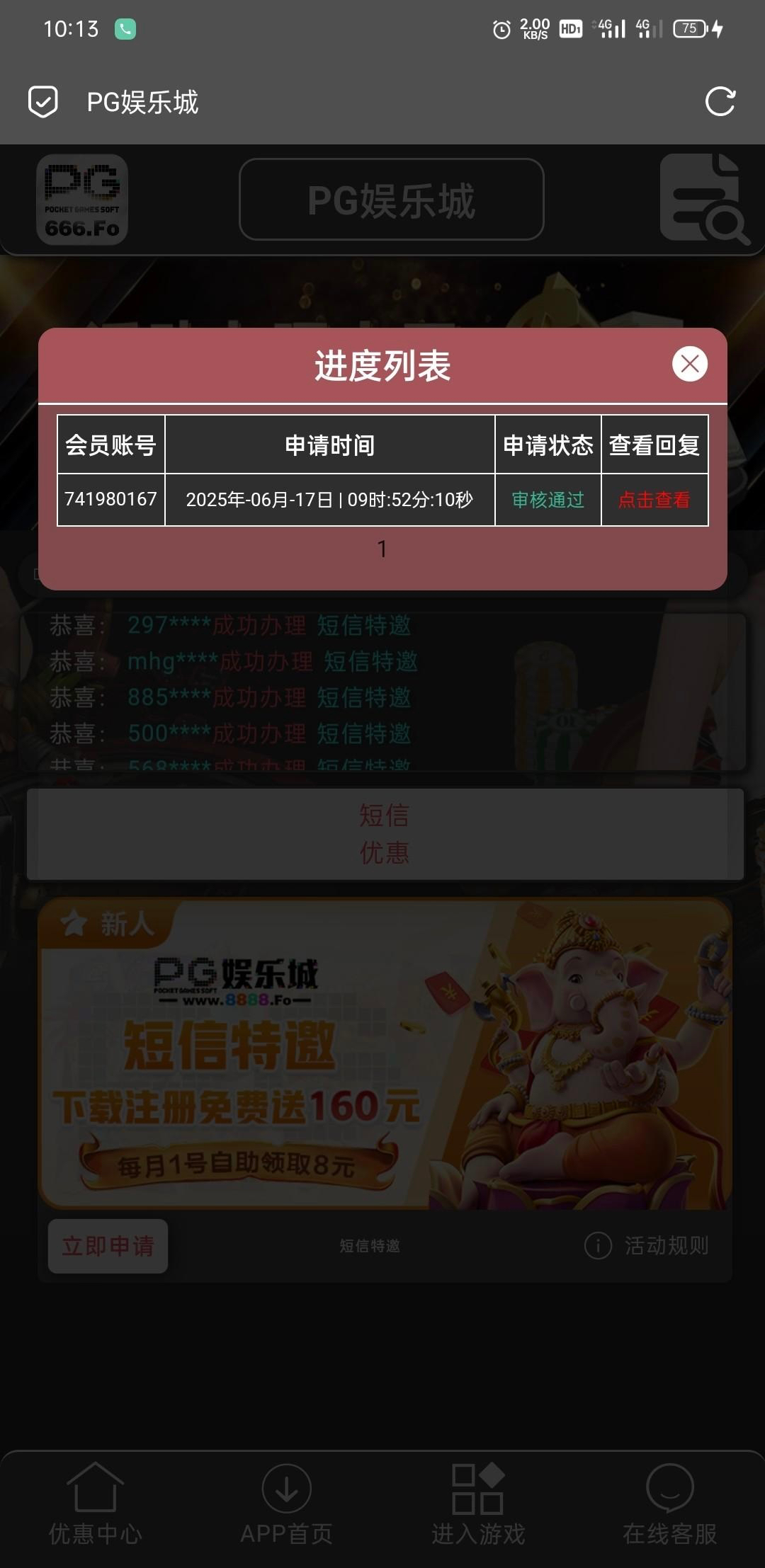
Task: Tap 点击查看 to view the reply
Action: pos(654,500)
